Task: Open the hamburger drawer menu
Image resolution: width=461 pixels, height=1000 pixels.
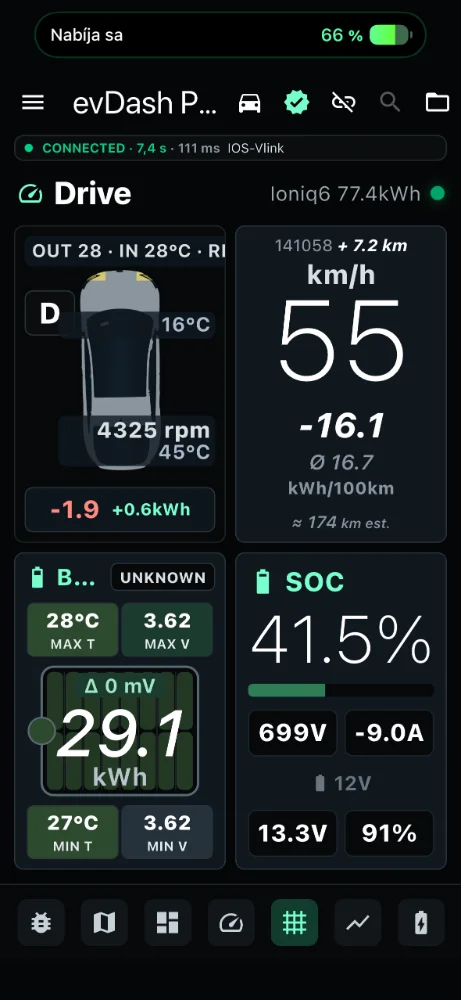Action: point(33,102)
